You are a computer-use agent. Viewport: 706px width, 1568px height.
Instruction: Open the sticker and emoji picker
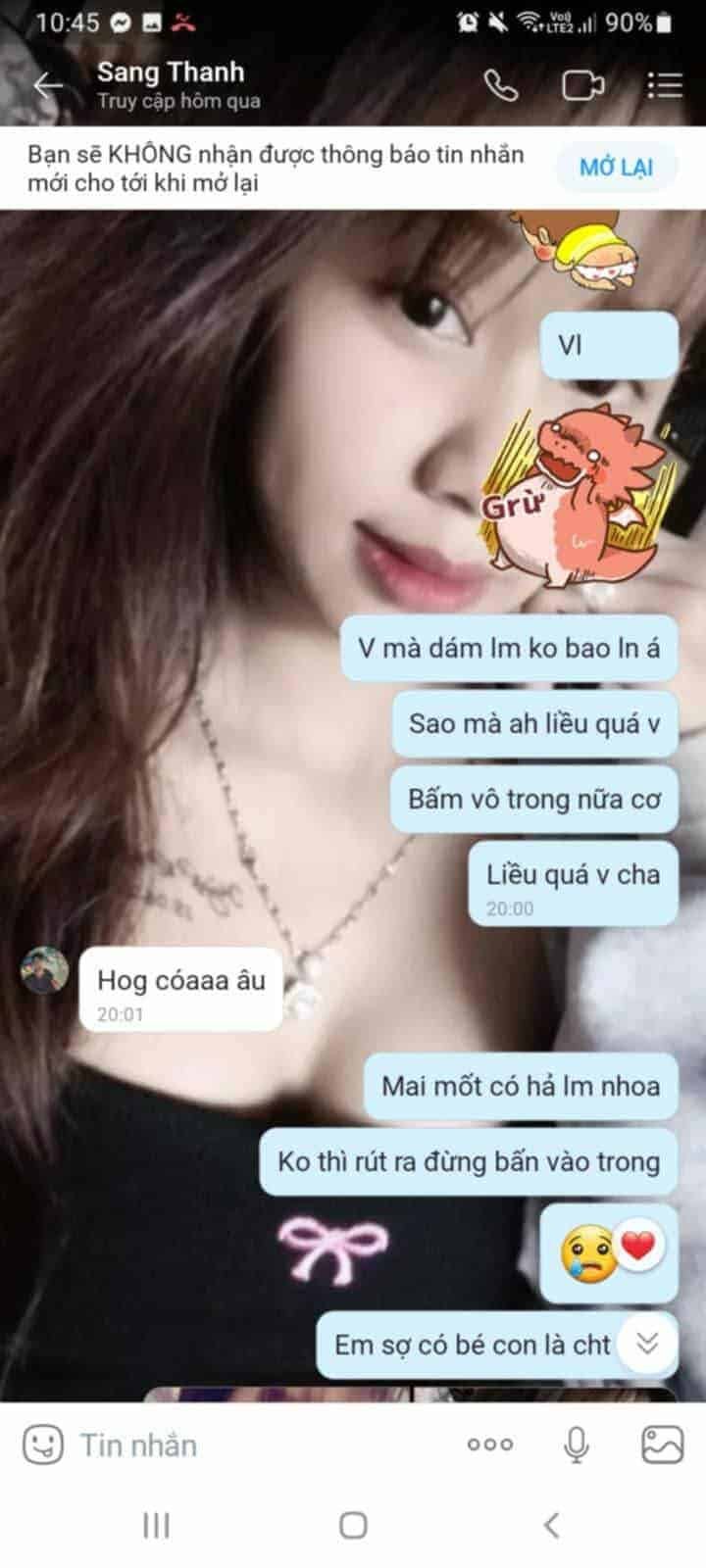(x=42, y=1445)
